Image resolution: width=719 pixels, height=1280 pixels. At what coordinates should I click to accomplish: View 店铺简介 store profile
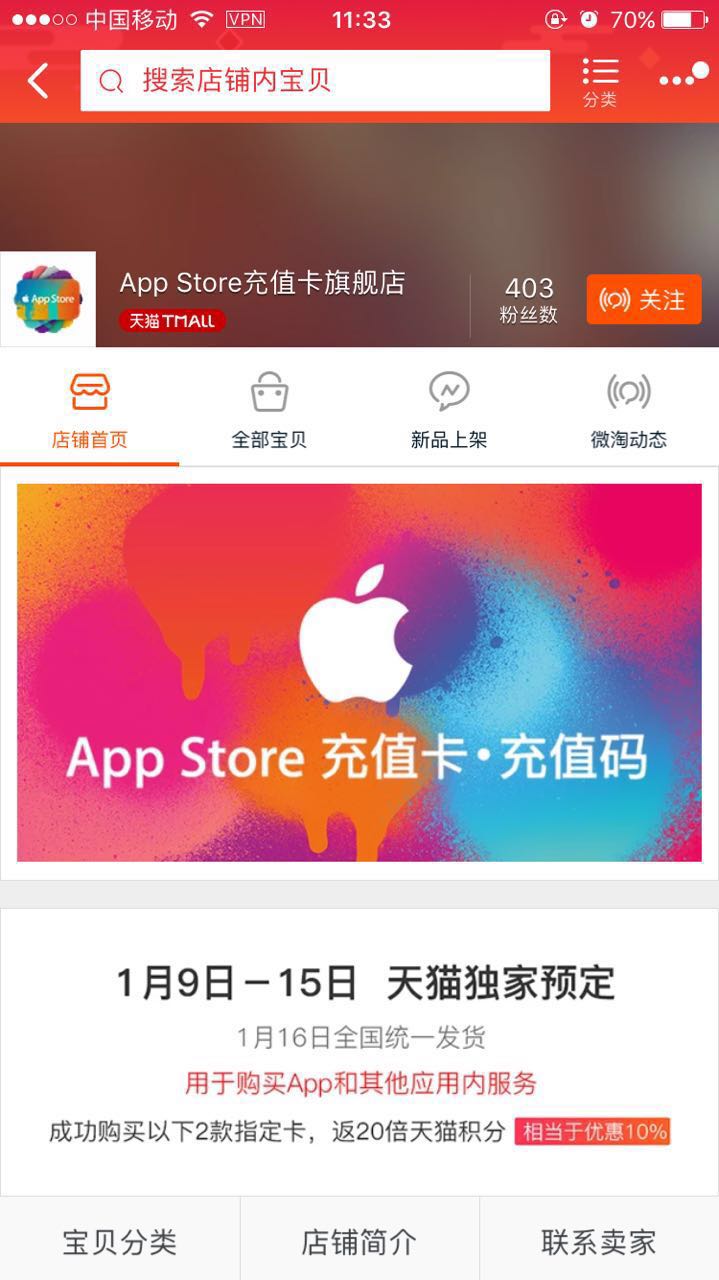[359, 1242]
